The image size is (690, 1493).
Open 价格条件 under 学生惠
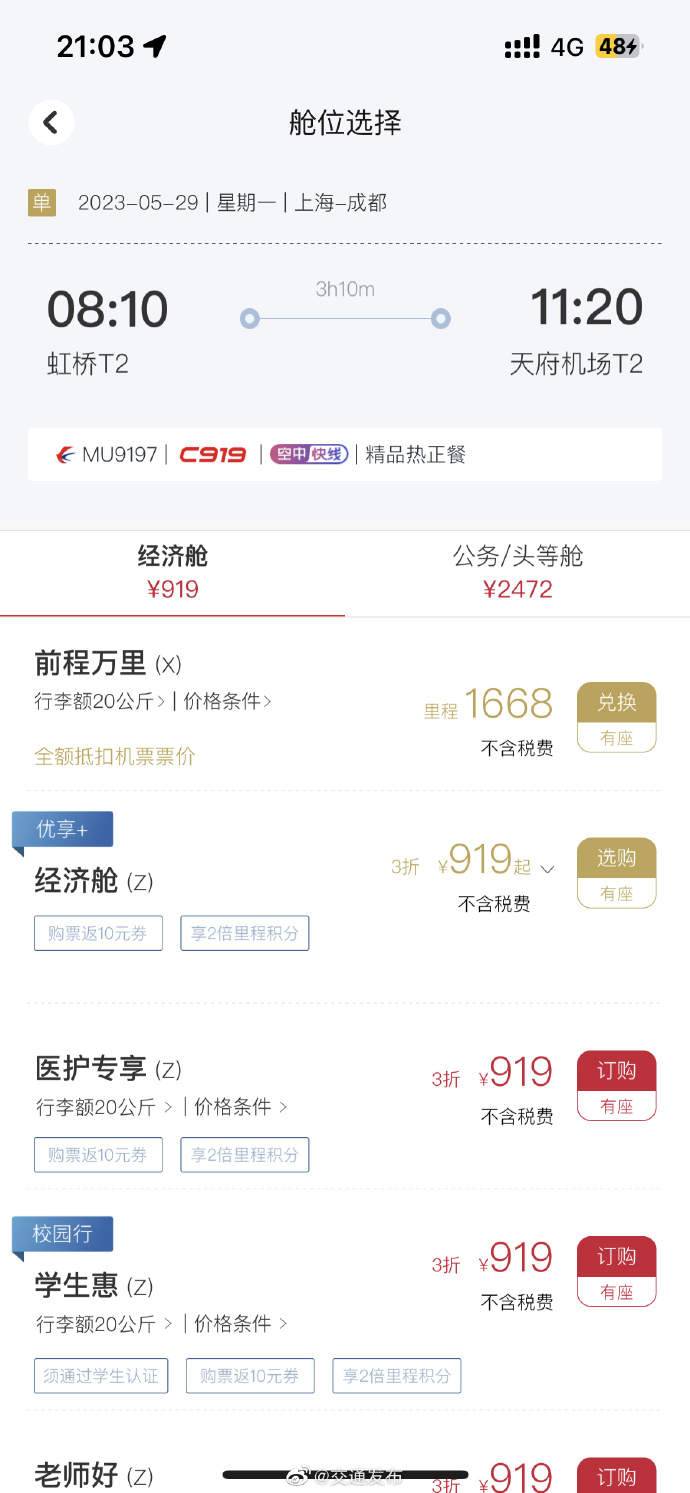pos(241,1324)
